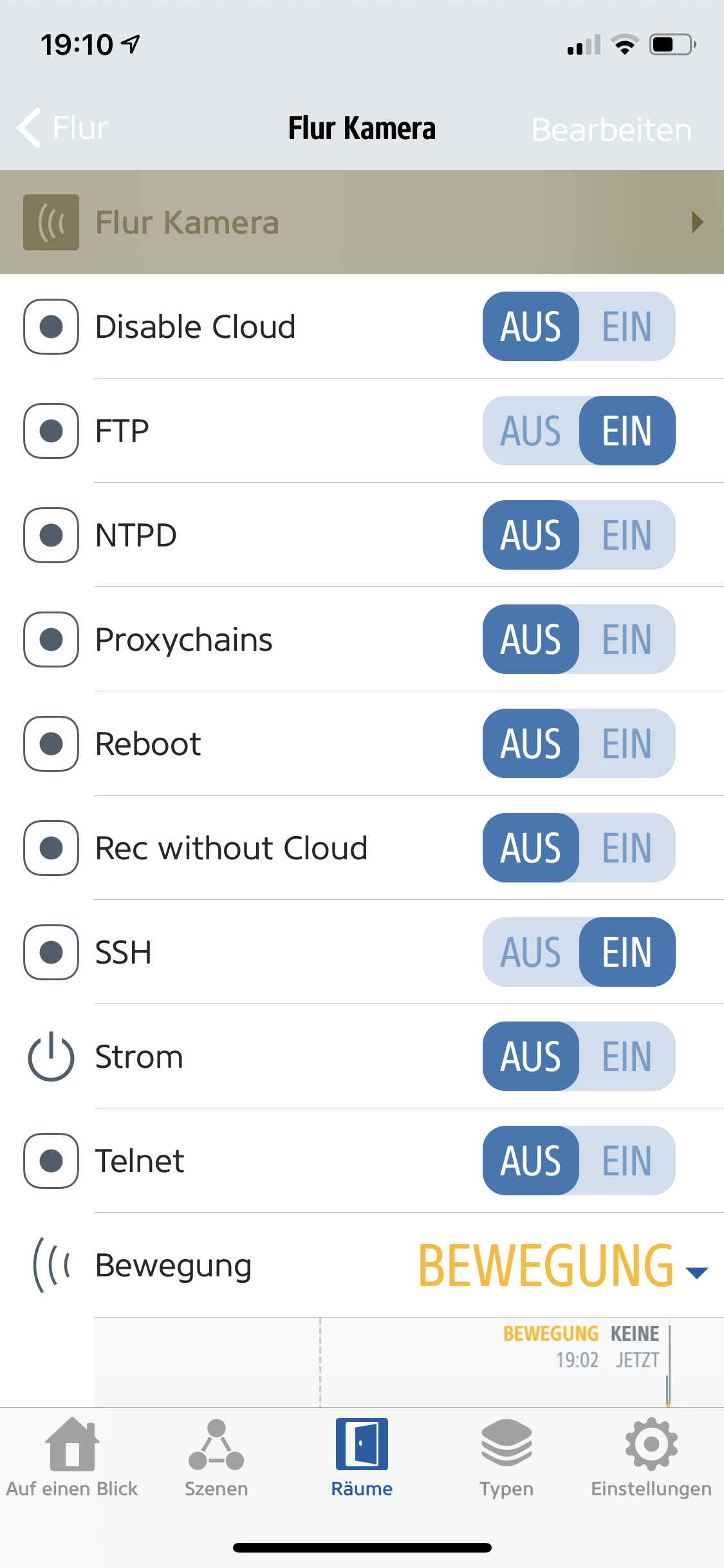Viewport: 724px width, 1568px height.
Task: Go back to Flur
Action: click(x=63, y=128)
